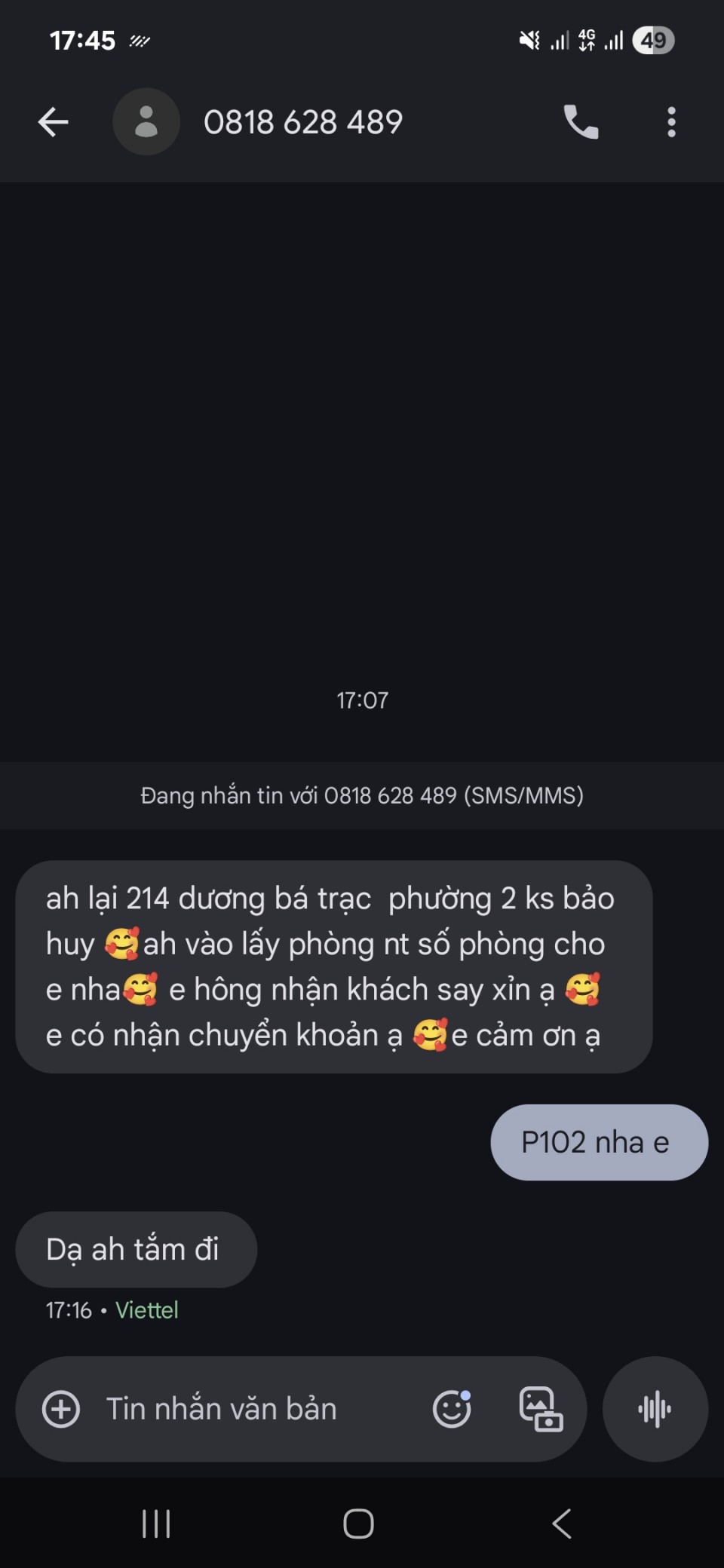Tap the plus attachment button
This screenshot has height=1568, width=724.
click(x=61, y=1409)
